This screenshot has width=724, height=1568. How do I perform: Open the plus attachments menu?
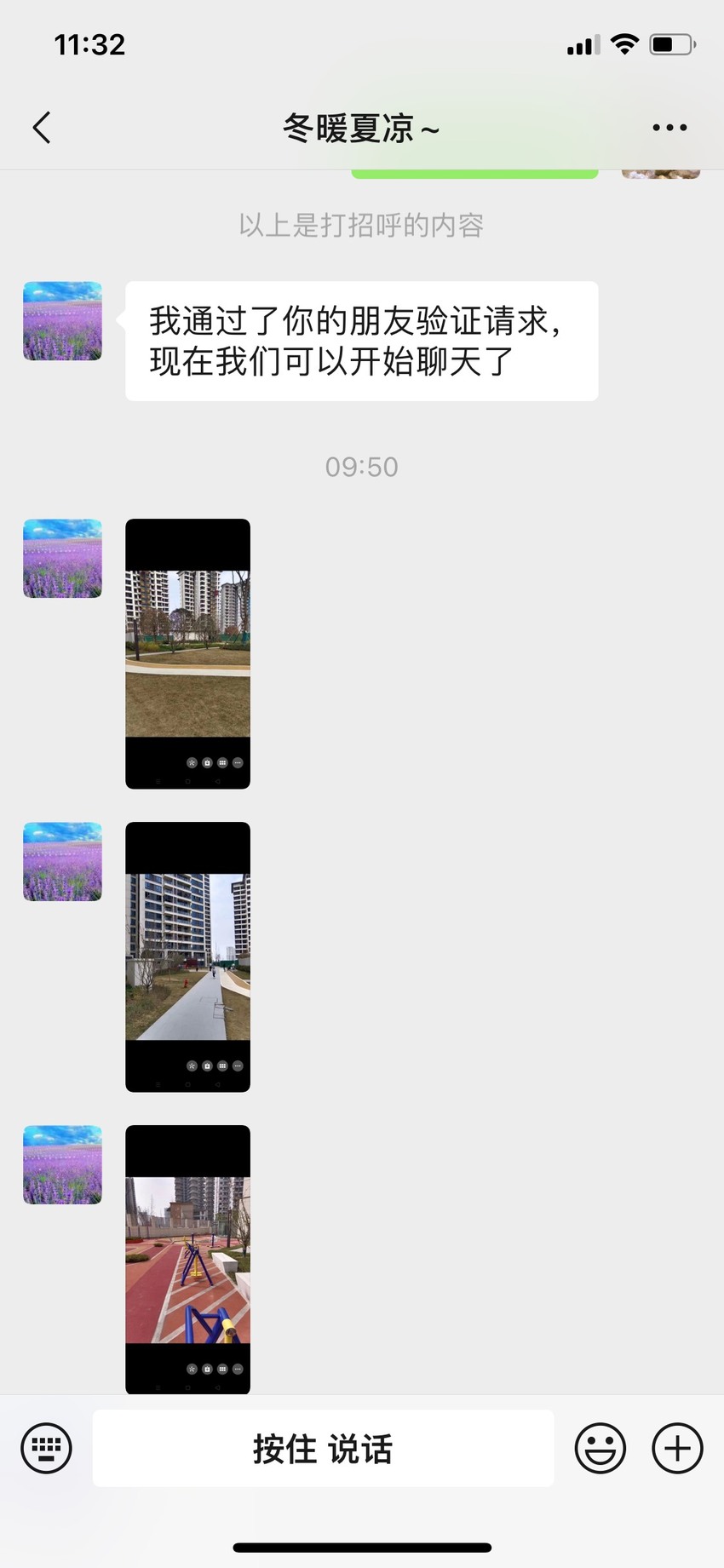pyautogui.click(x=677, y=1448)
